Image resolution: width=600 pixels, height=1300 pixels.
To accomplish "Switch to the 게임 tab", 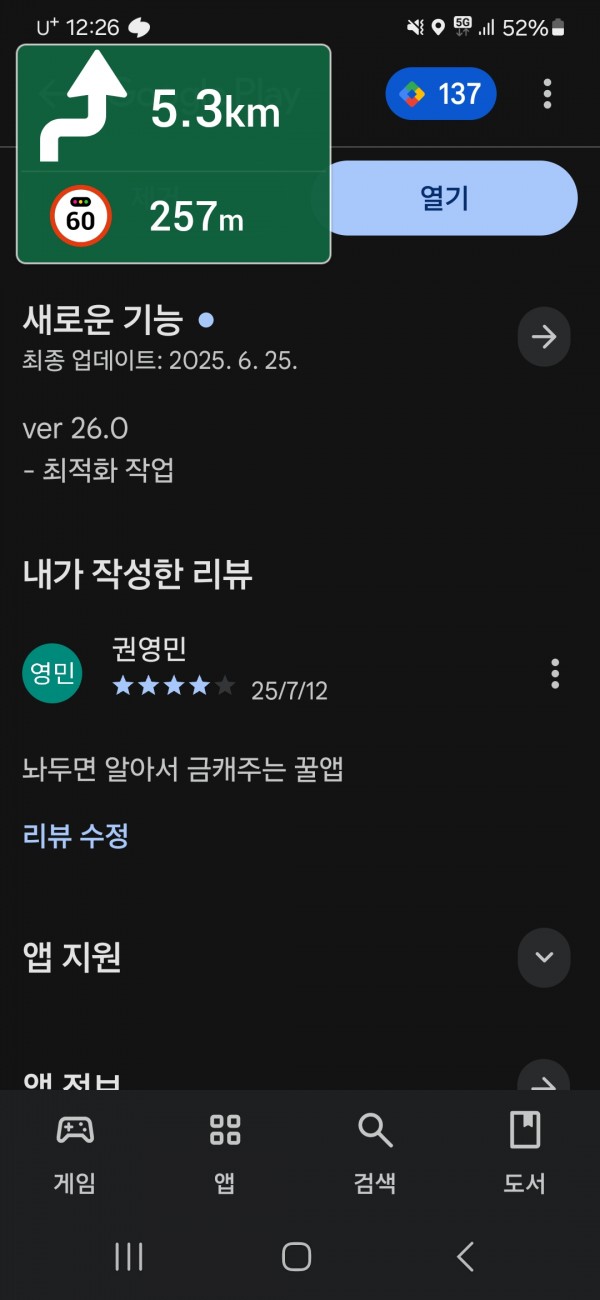I will (x=75, y=1153).
